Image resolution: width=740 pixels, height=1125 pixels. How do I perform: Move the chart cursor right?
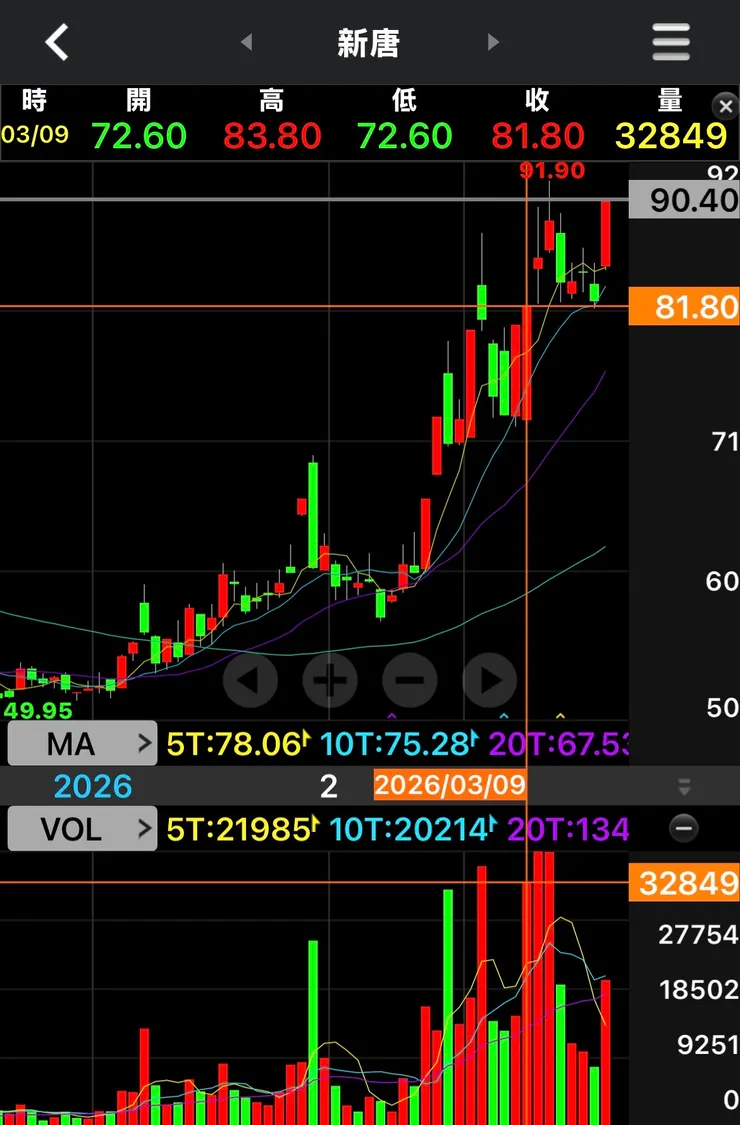coord(490,681)
